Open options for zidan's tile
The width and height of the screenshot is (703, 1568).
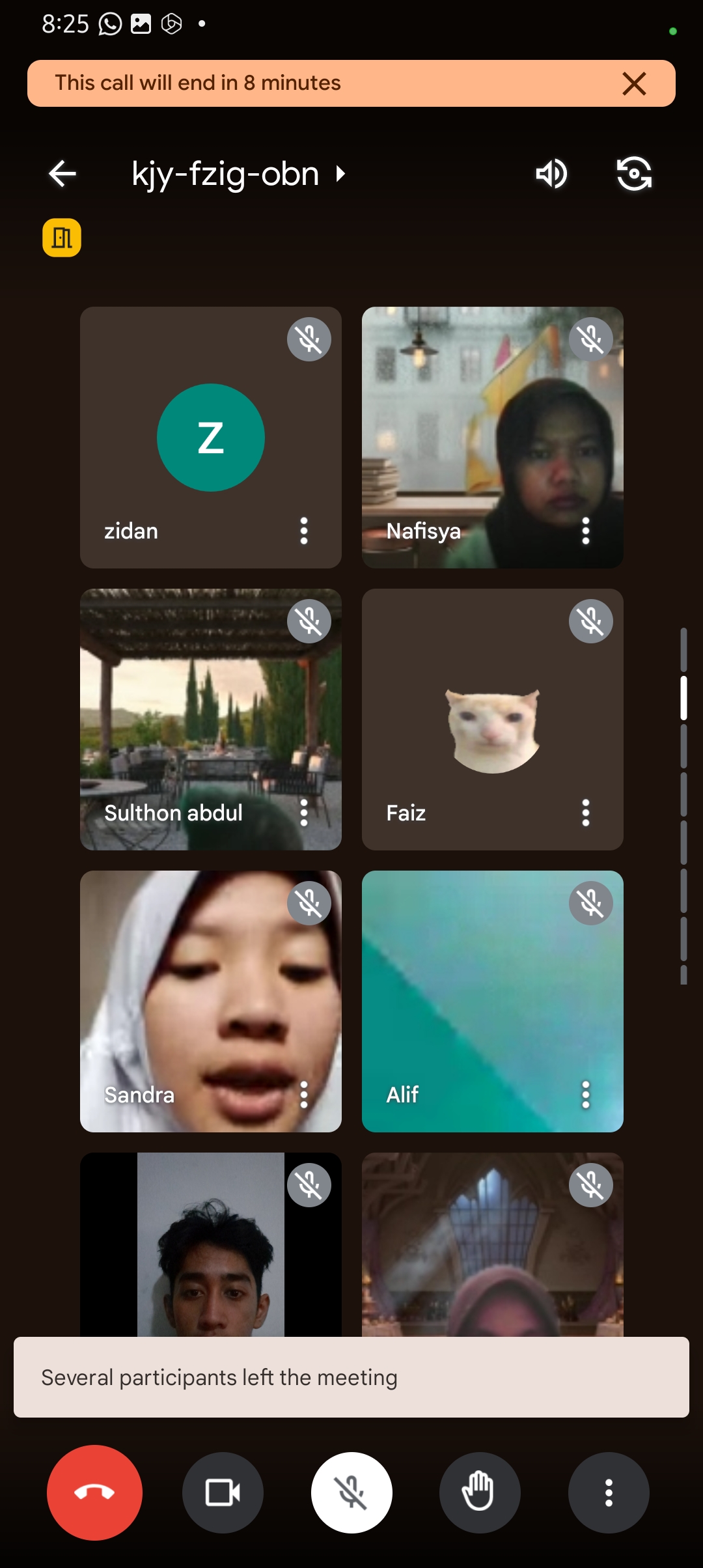pos(303,531)
